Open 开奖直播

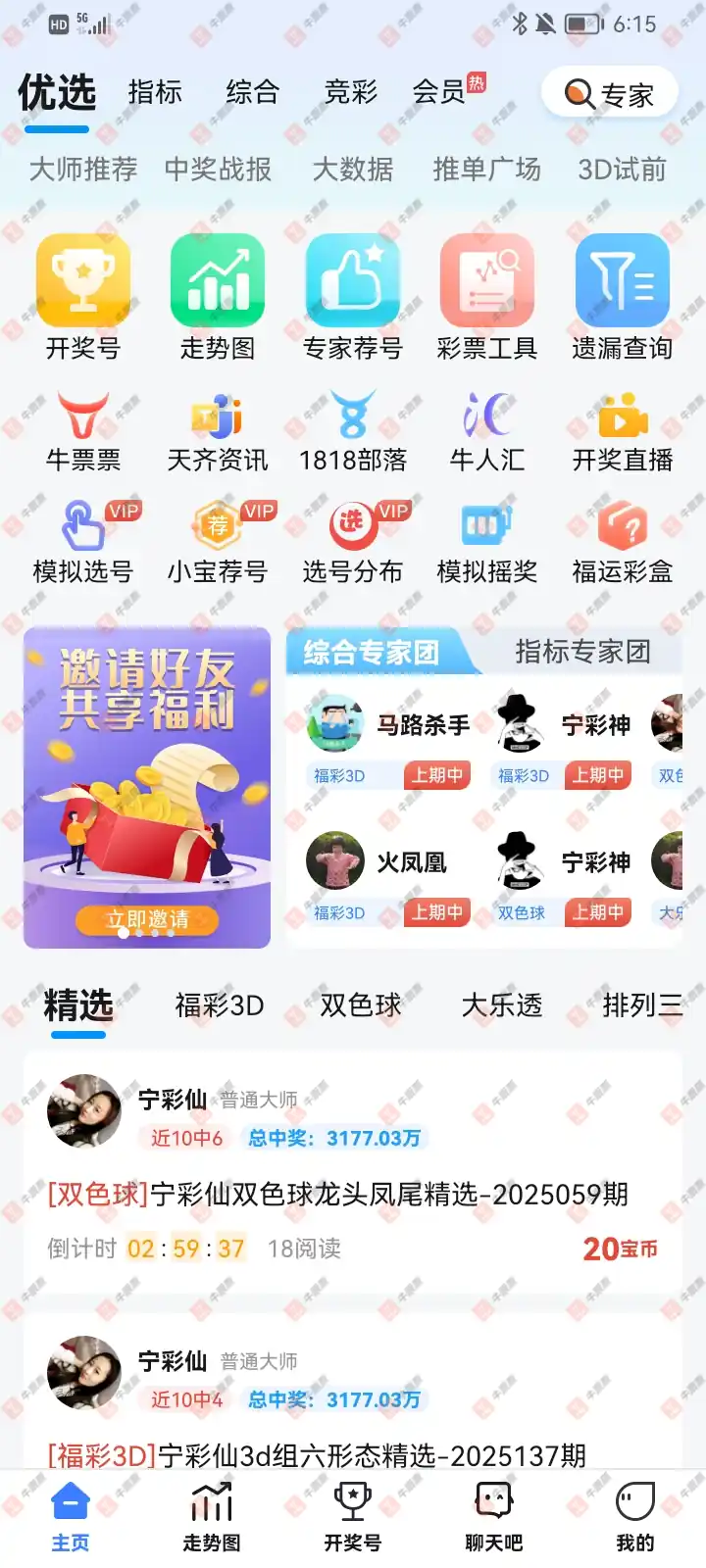point(623,432)
